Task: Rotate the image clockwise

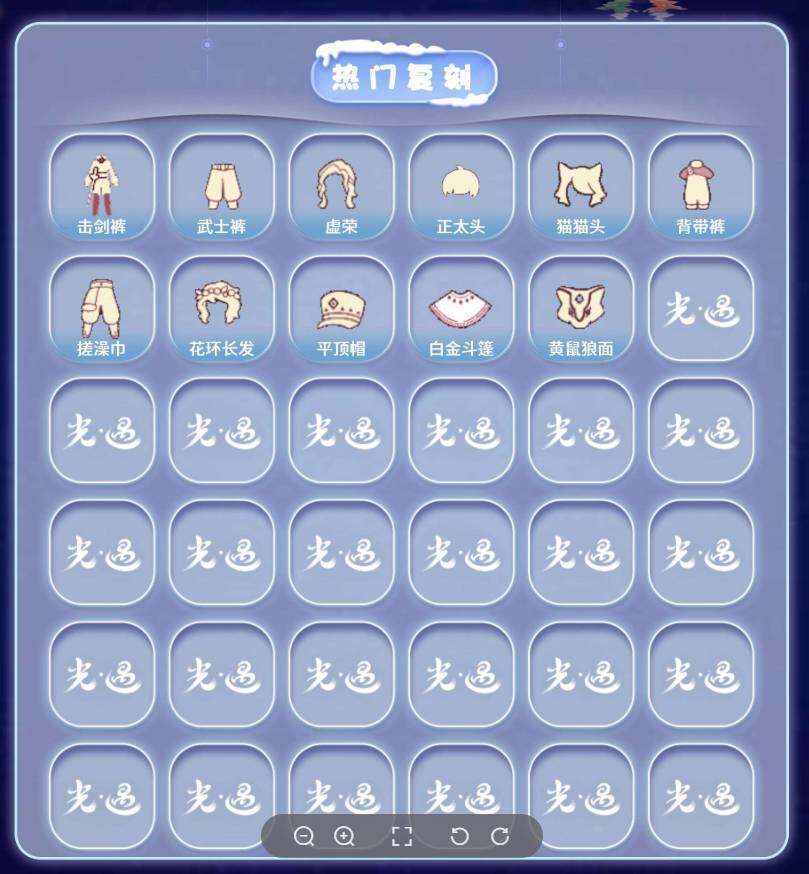Action: [500, 836]
